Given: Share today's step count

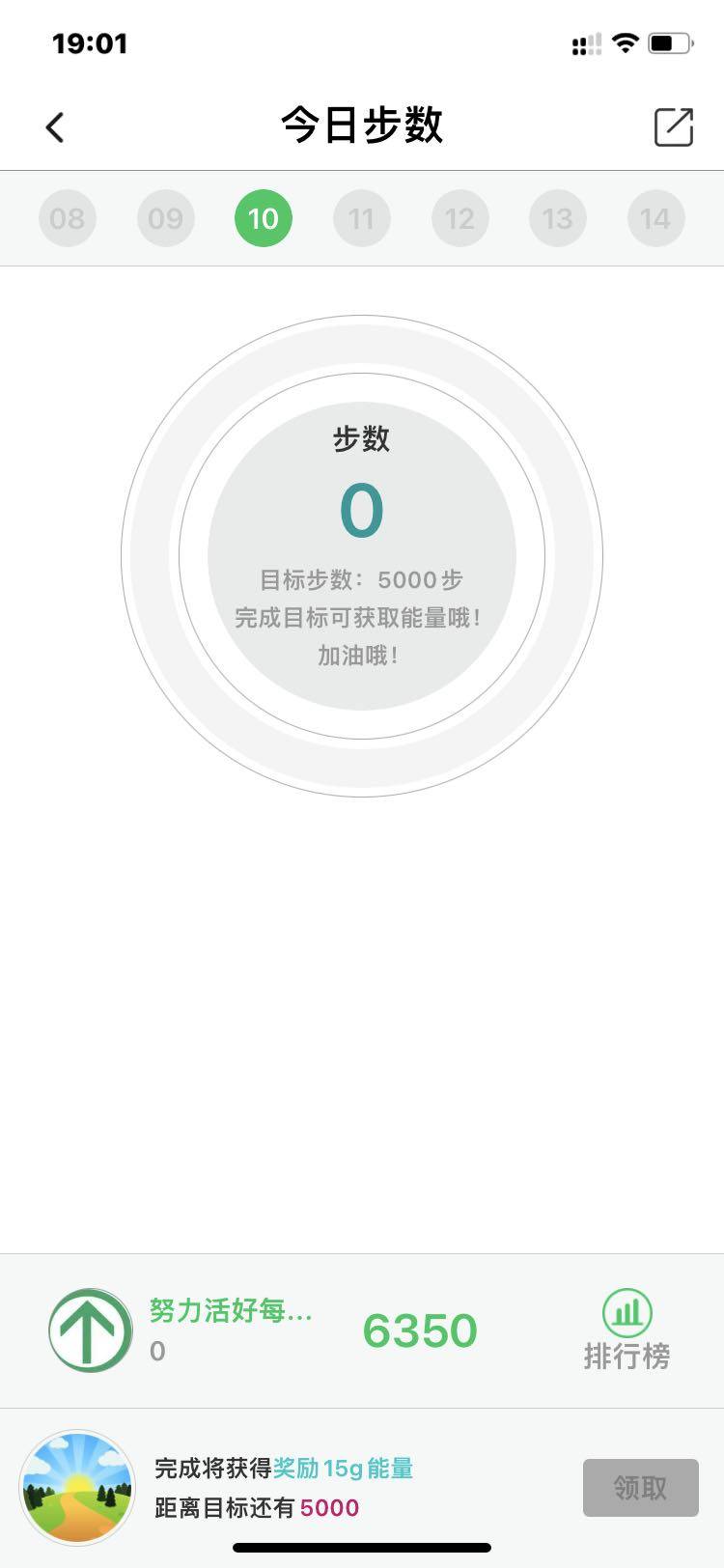Looking at the screenshot, I should coord(673,127).
